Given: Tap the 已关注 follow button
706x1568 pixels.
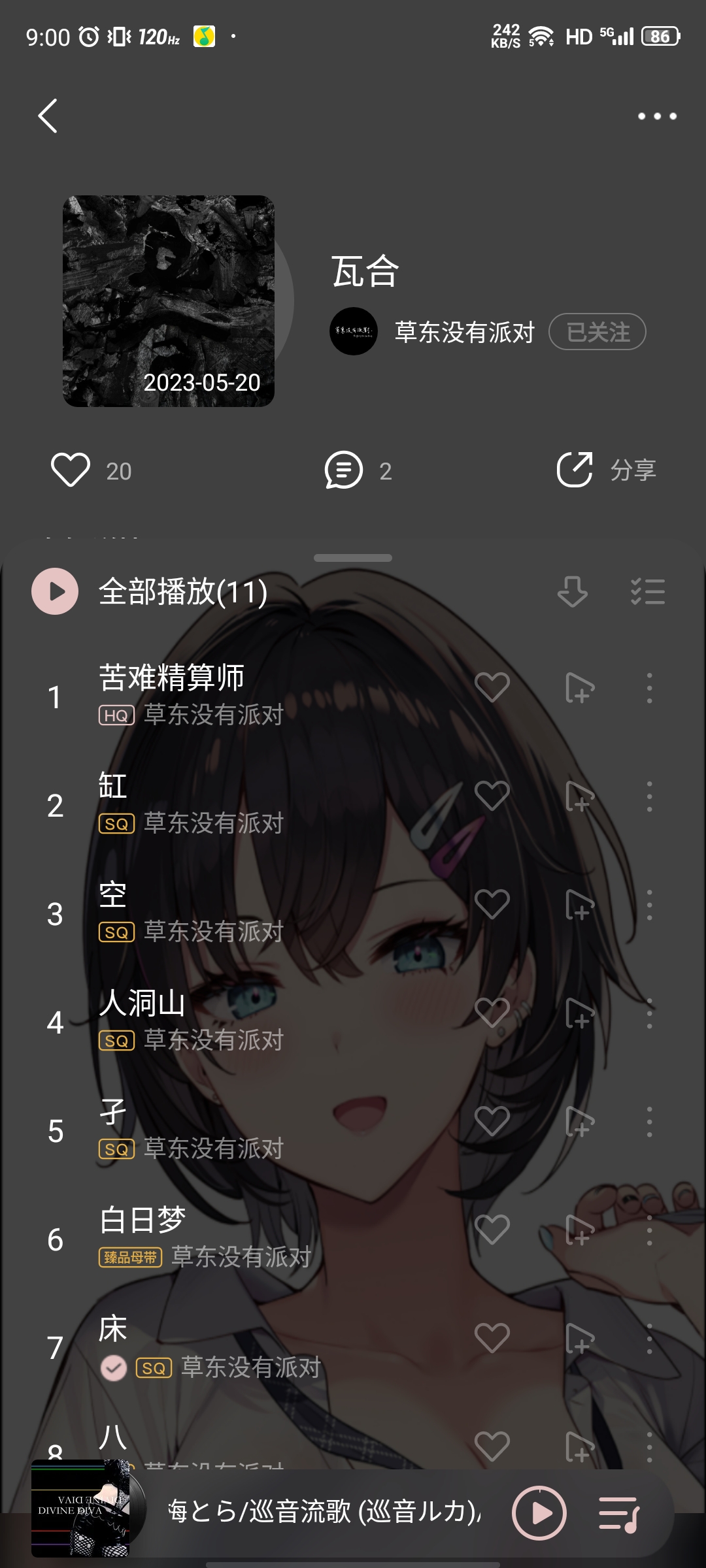Looking at the screenshot, I should [597, 332].
